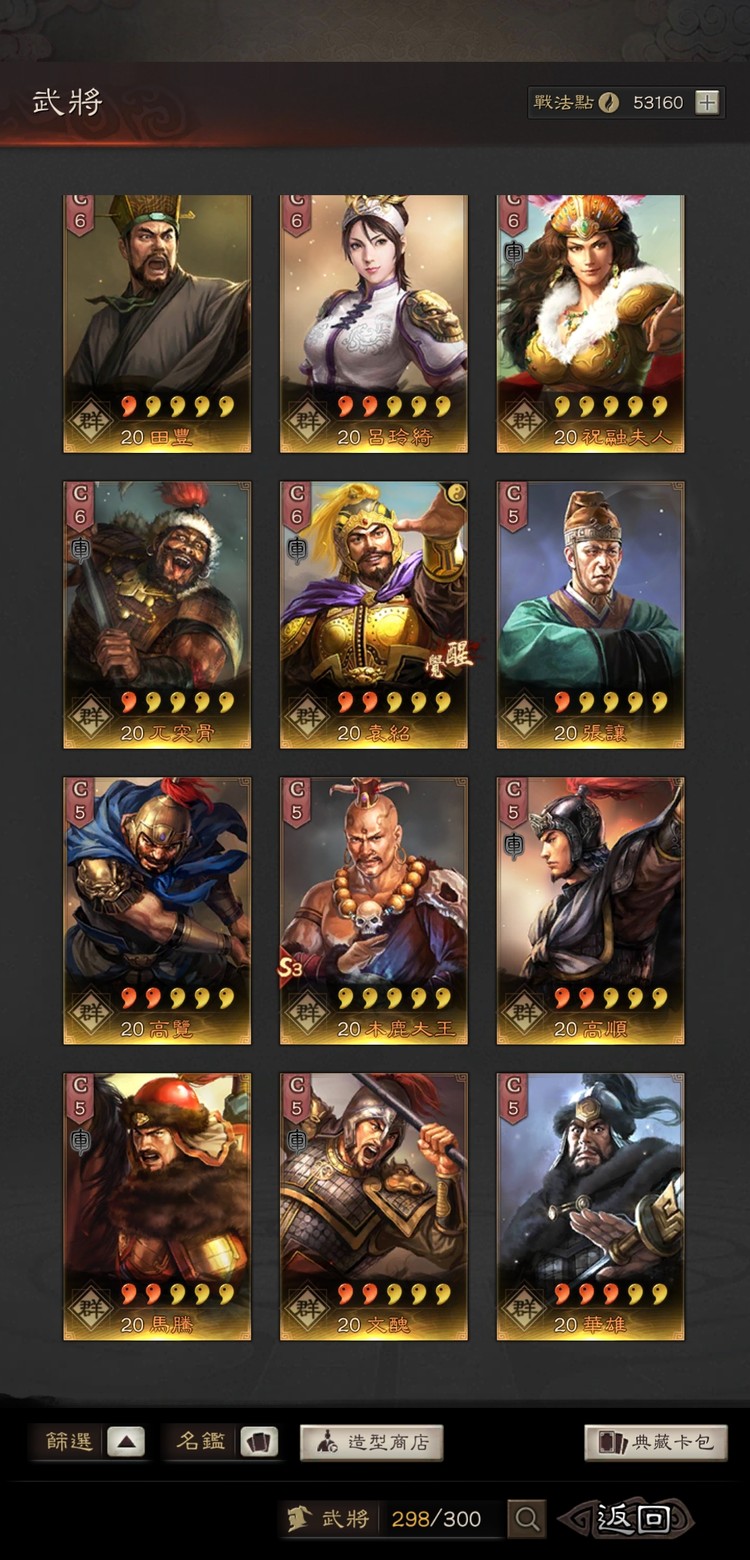
Task: View the 兀突骨 general card
Action: coord(157,614)
